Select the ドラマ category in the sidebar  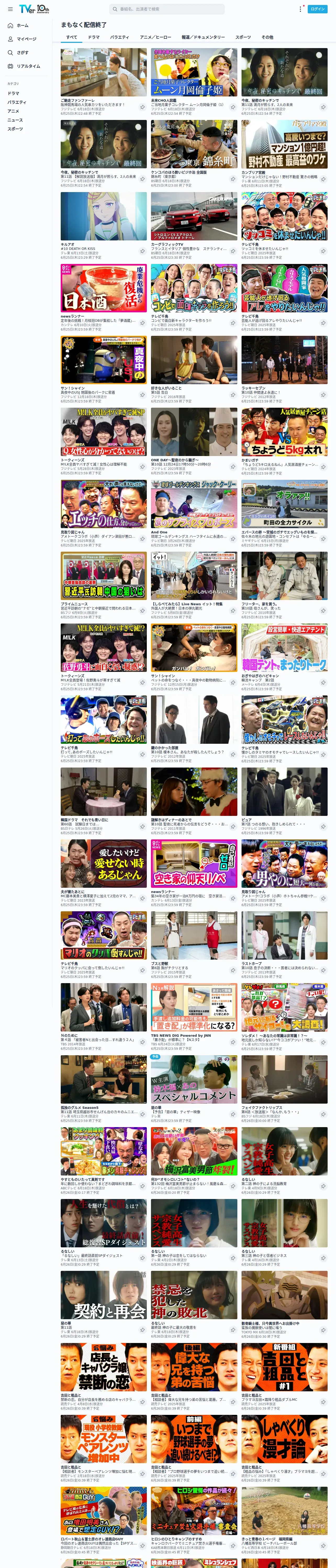[13, 93]
